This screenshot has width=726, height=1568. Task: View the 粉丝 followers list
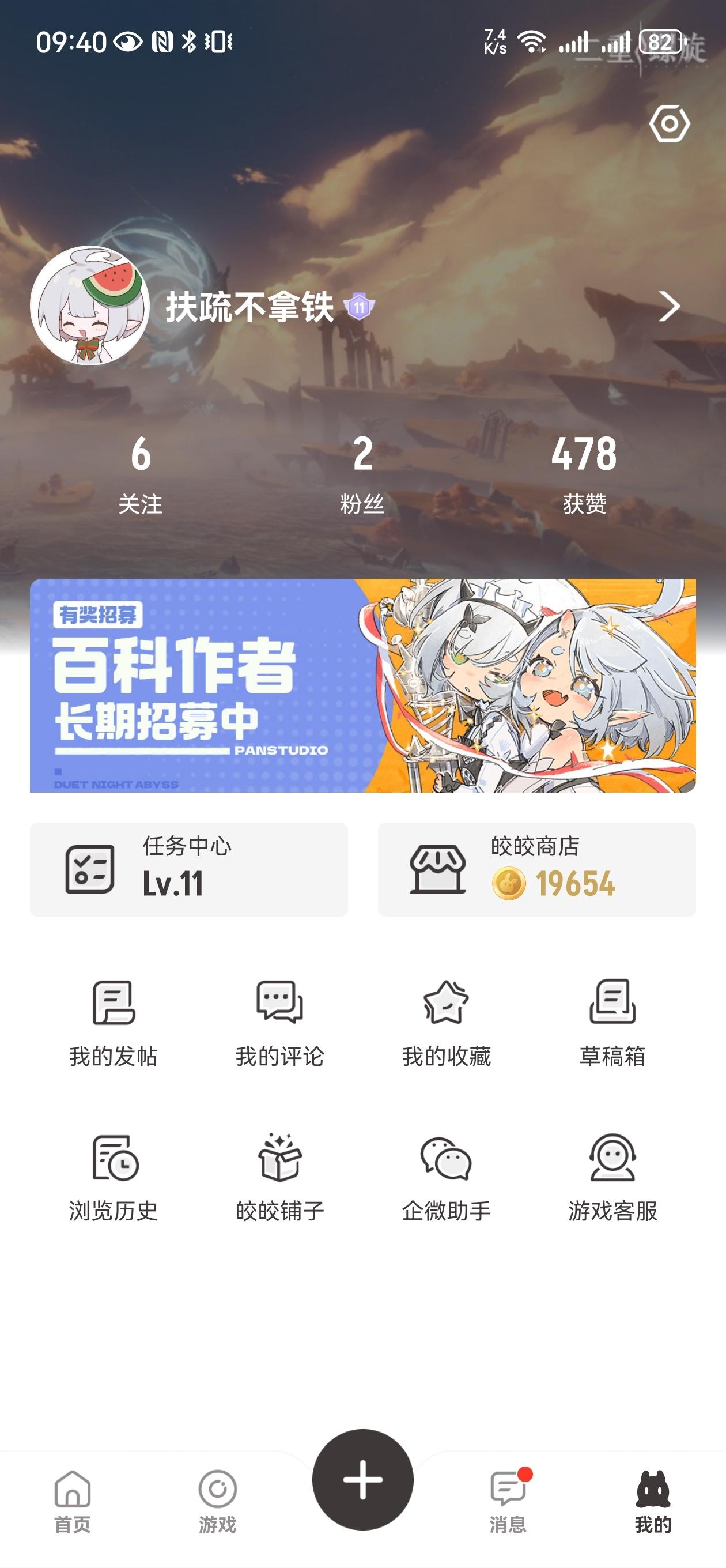point(362,473)
